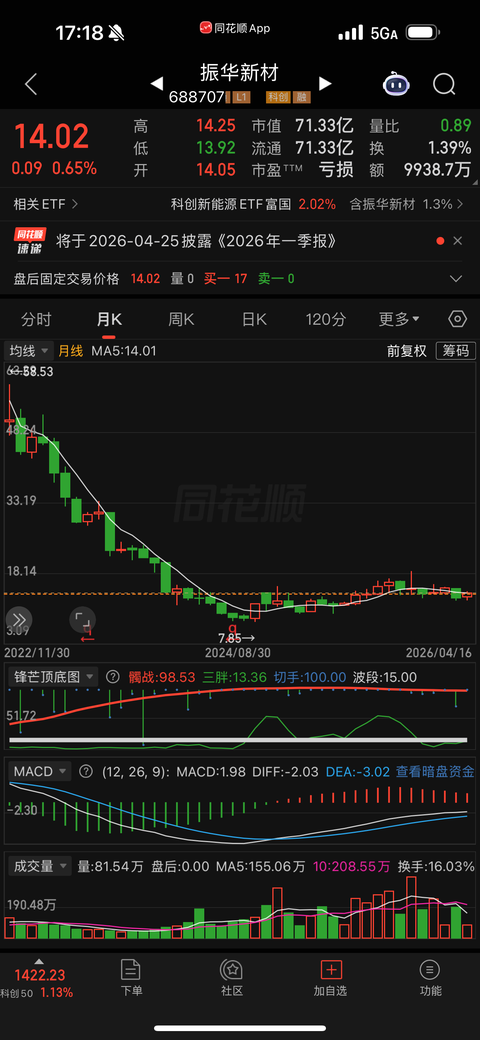Switch to the next stock with right triangle
This screenshot has height=1040, width=480.
pos(325,84)
